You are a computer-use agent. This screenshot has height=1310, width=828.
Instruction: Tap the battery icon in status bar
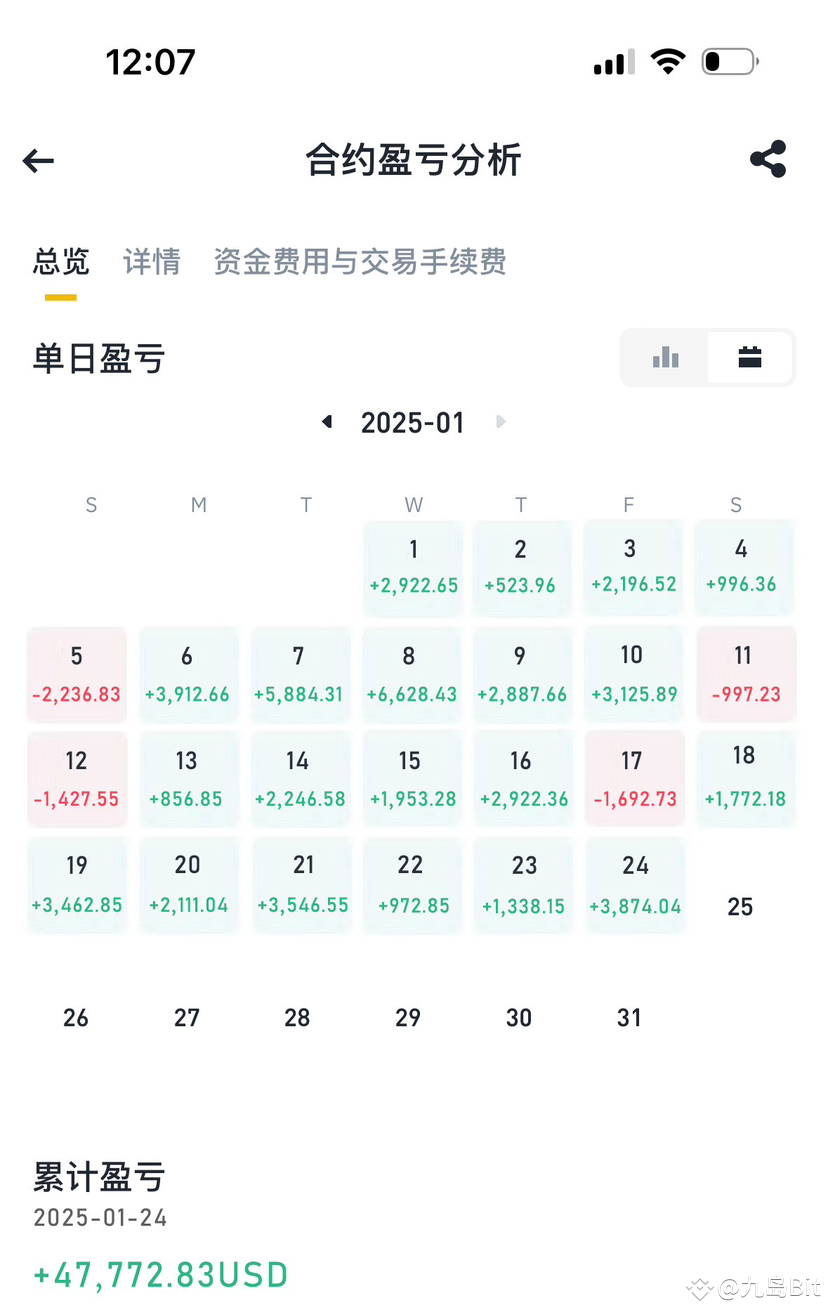click(x=729, y=60)
